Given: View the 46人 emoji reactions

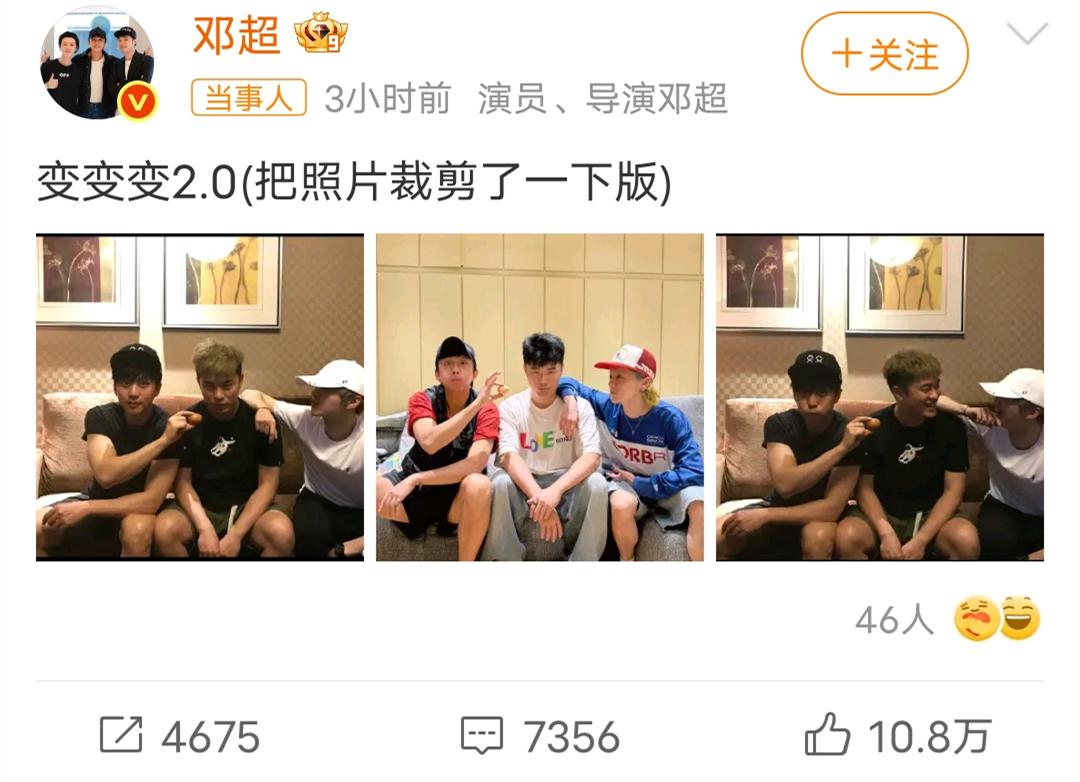Looking at the screenshot, I should pyautogui.click(x=946, y=620).
